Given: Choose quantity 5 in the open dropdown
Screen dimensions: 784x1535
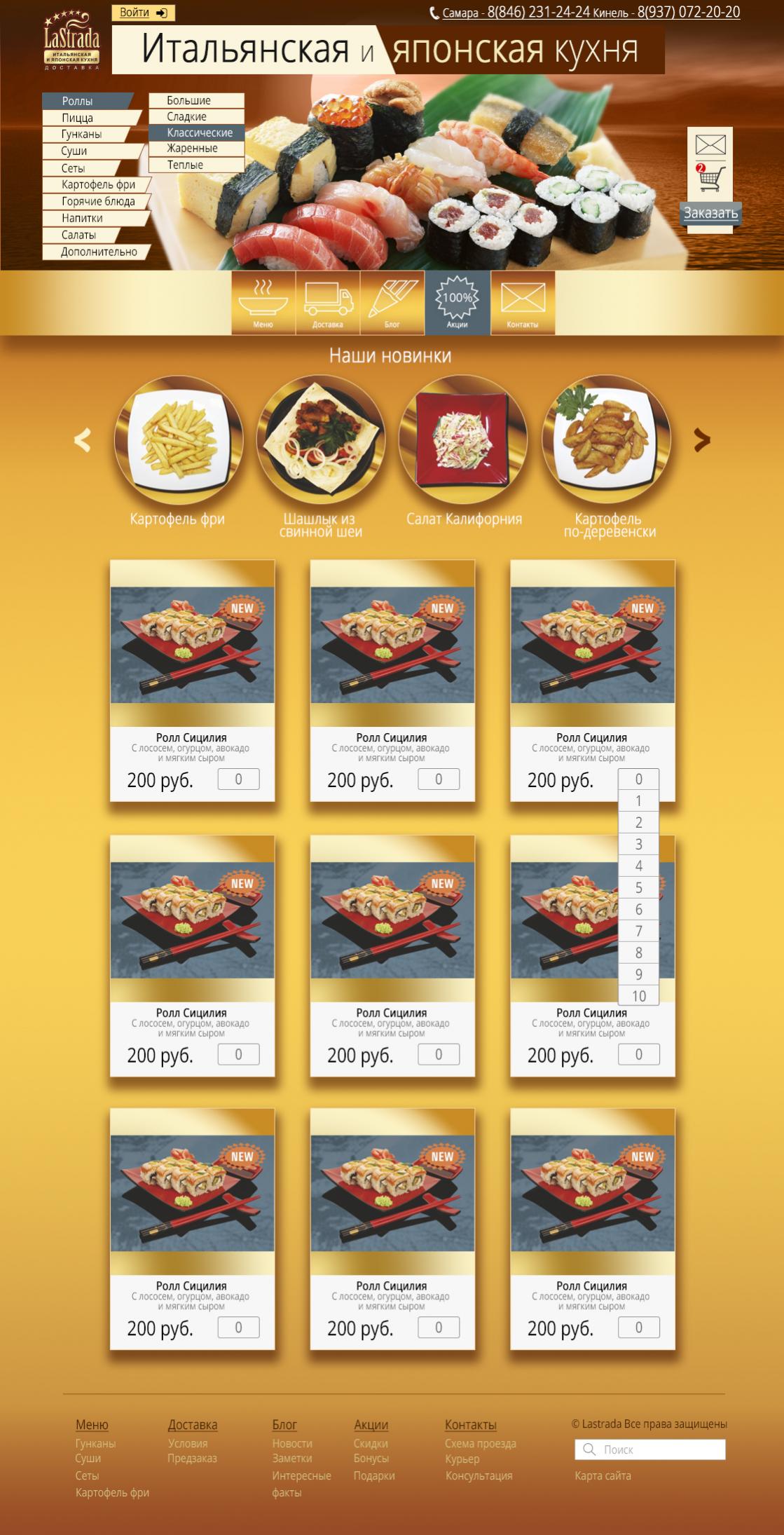Looking at the screenshot, I should pyautogui.click(x=638, y=887).
